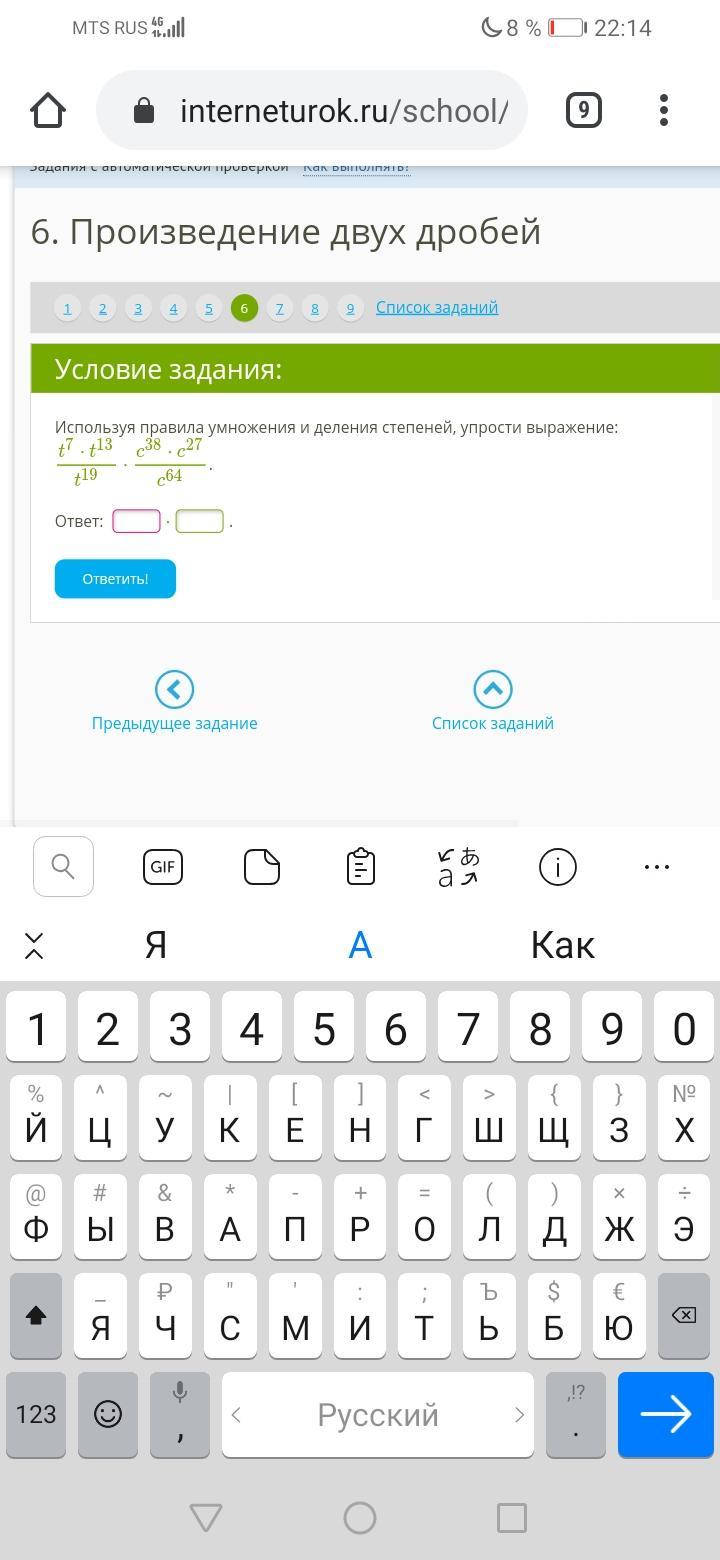Viewport: 720px width, 1560px height.
Task: Tap the keyboard backspace key
Action: (684, 1315)
